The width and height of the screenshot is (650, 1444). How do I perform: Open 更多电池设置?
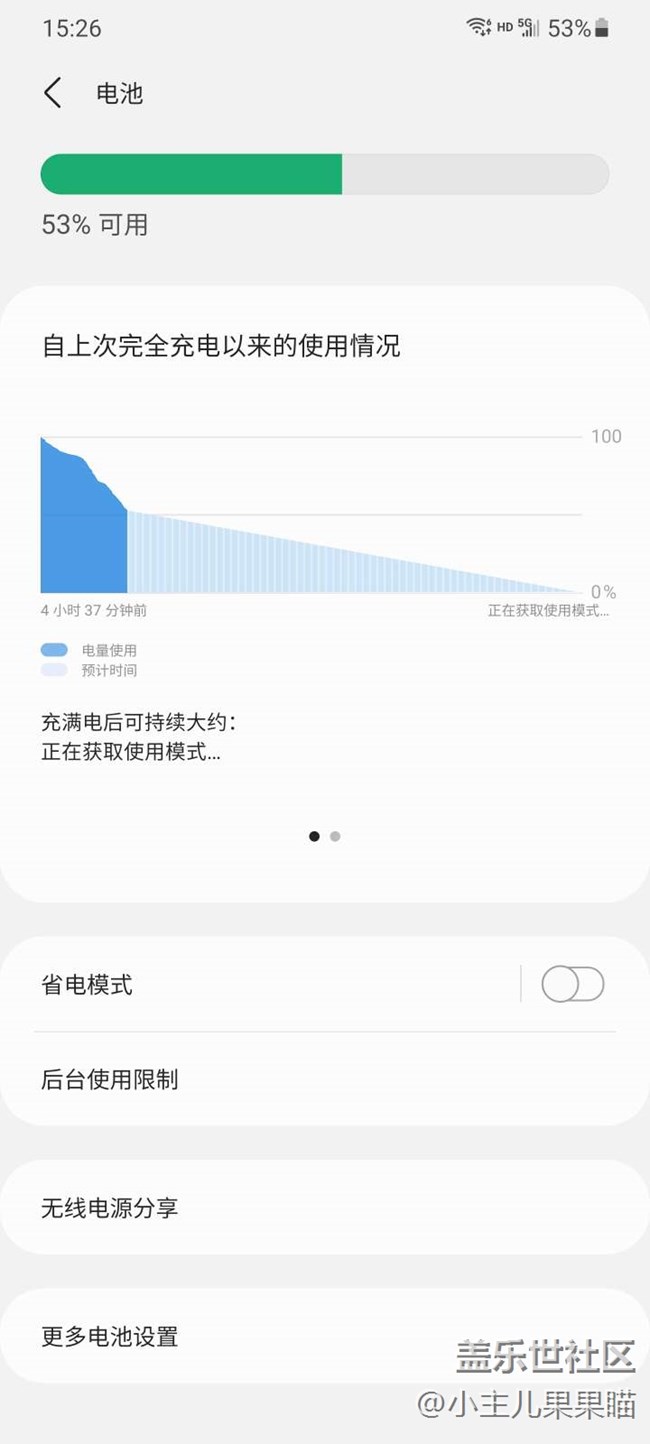(x=325, y=1336)
